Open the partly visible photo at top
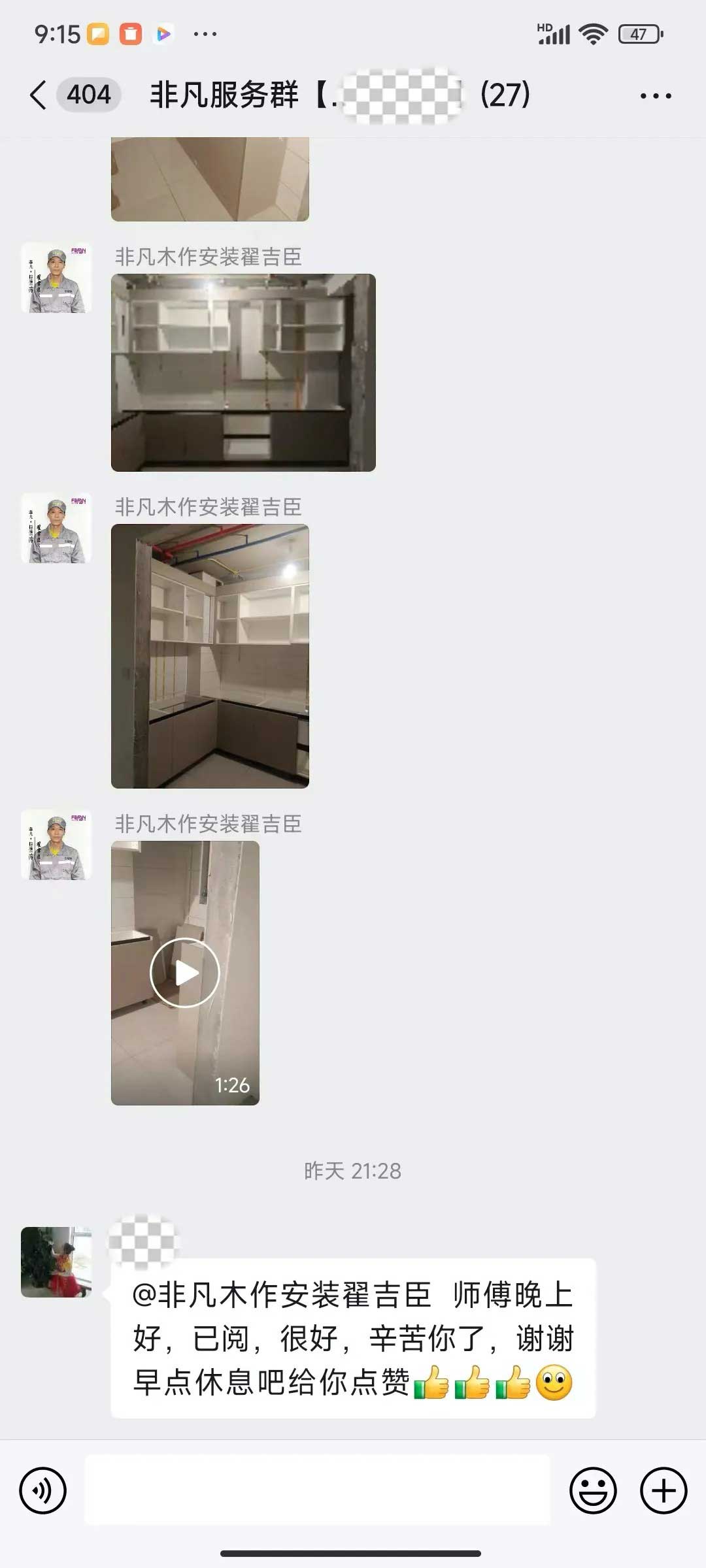This screenshot has height=1568, width=706. click(210, 179)
